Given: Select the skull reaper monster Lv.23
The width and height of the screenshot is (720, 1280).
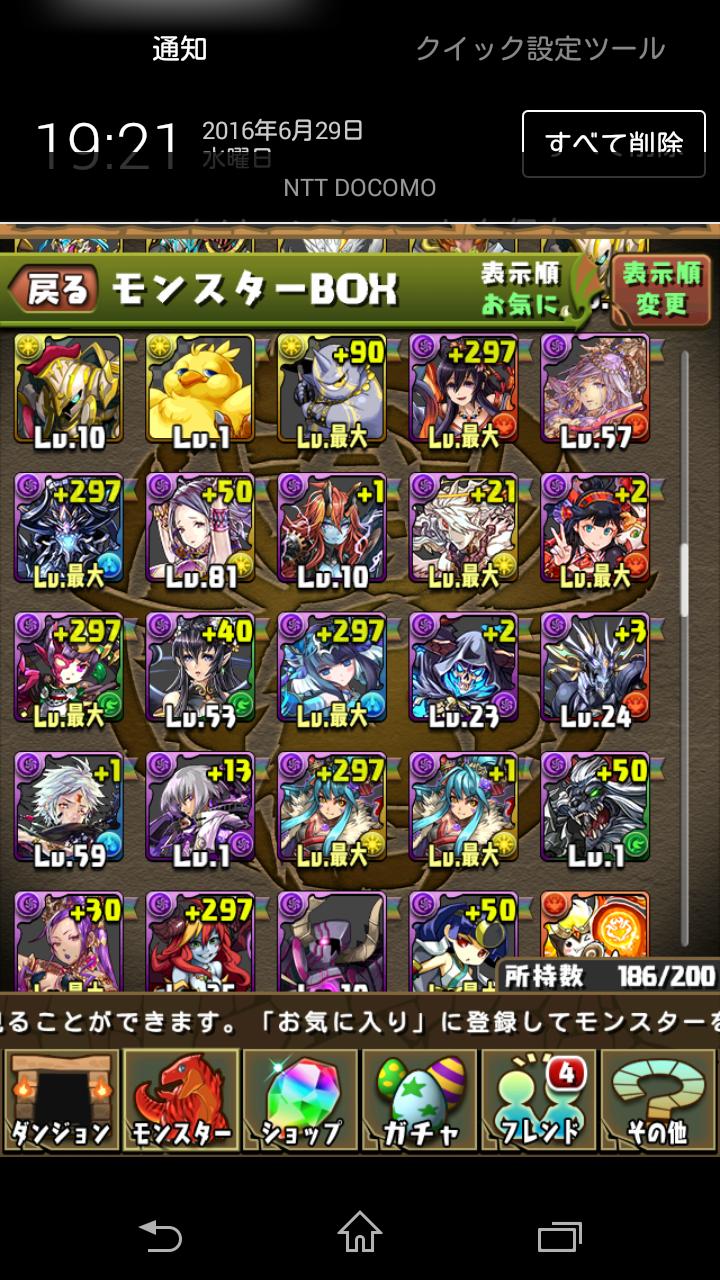Looking at the screenshot, I should (463, 670).
